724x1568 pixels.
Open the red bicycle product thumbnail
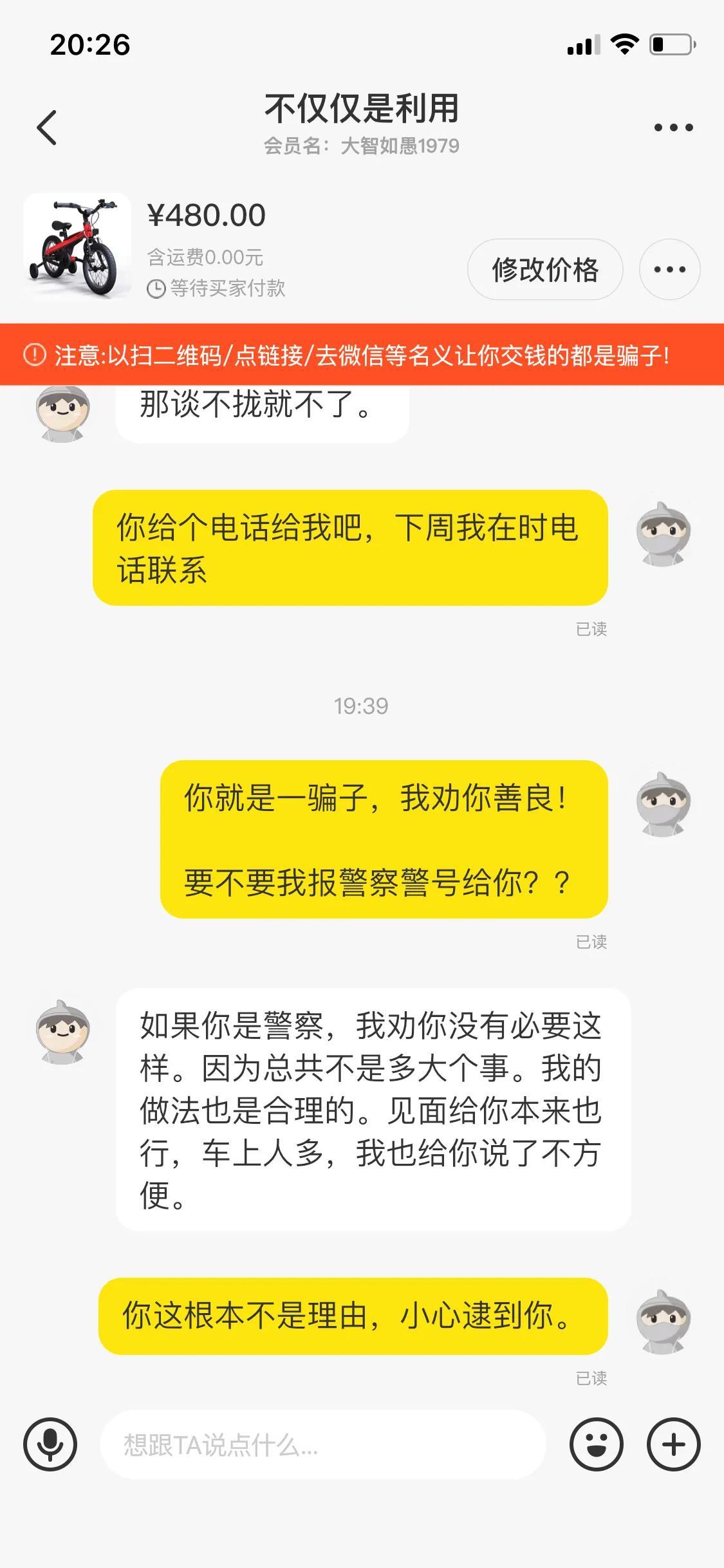77,247
